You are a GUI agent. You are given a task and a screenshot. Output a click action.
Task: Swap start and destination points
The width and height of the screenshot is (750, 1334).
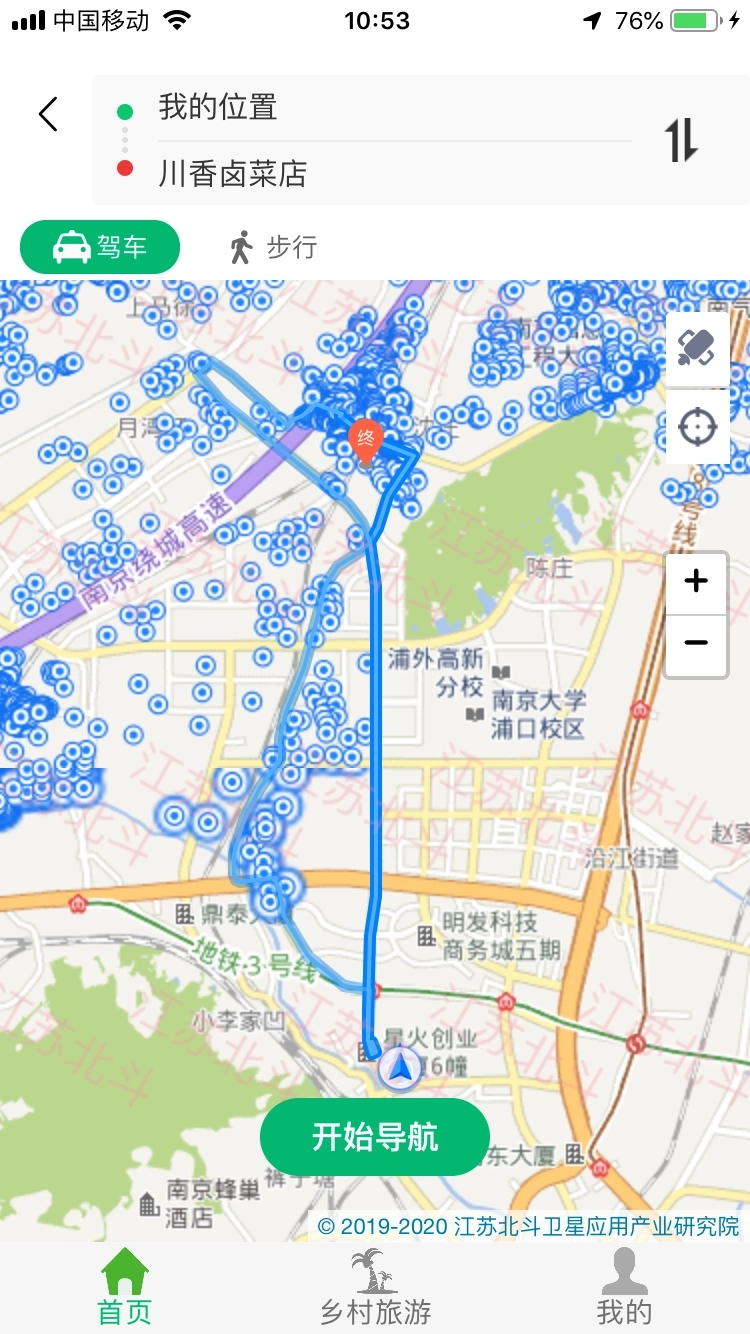pyautogui.click(x=681, y=140)
